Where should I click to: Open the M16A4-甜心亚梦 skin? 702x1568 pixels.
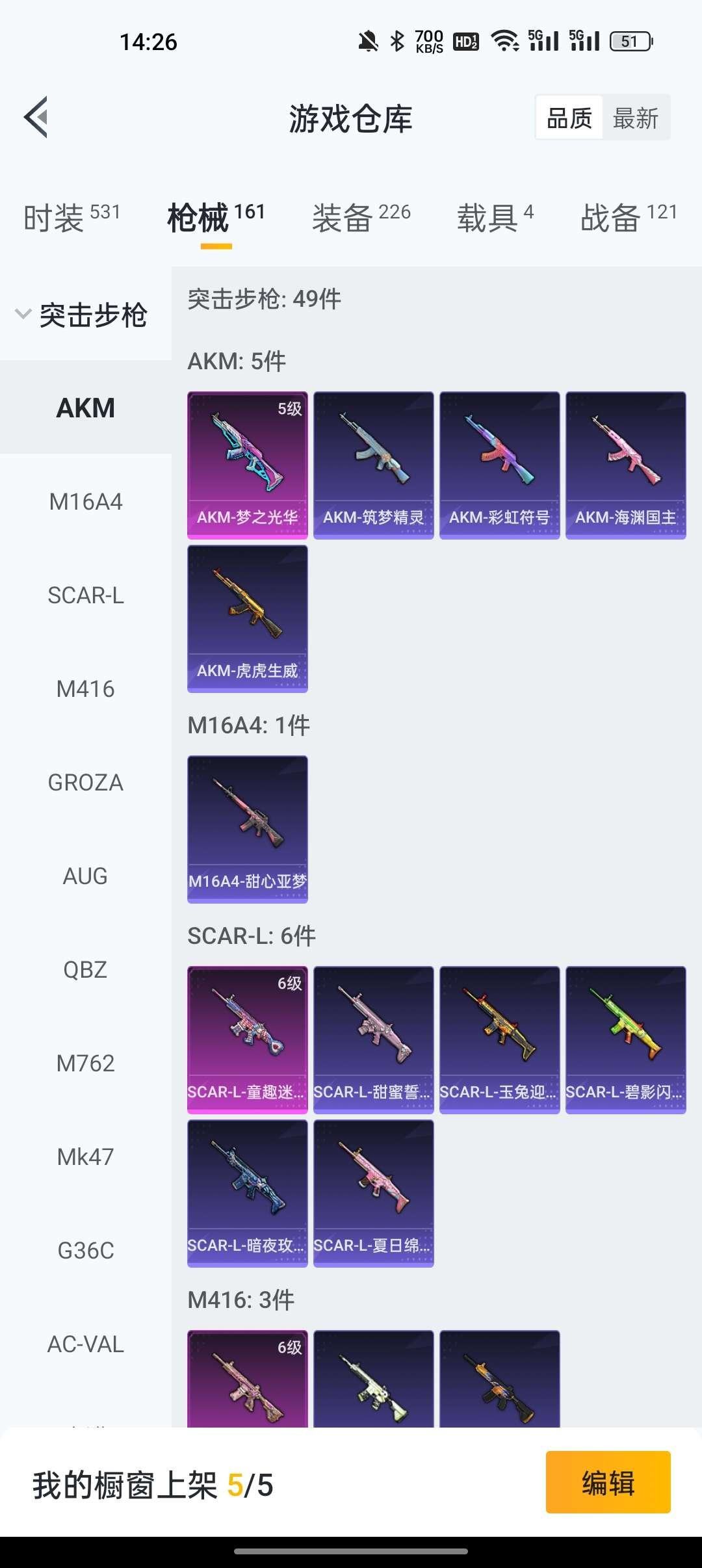point(247,829)
